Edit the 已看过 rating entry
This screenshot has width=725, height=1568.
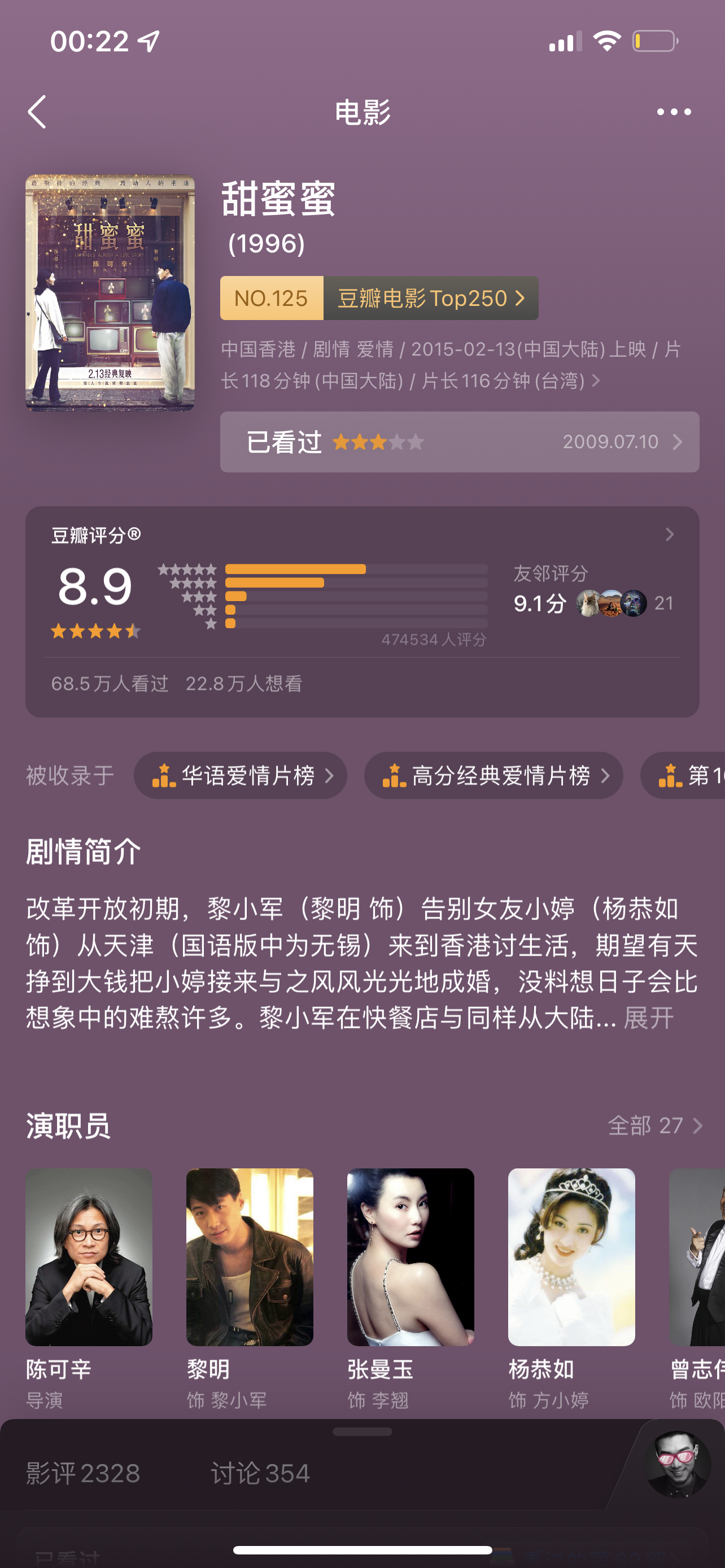click(459, 442)
